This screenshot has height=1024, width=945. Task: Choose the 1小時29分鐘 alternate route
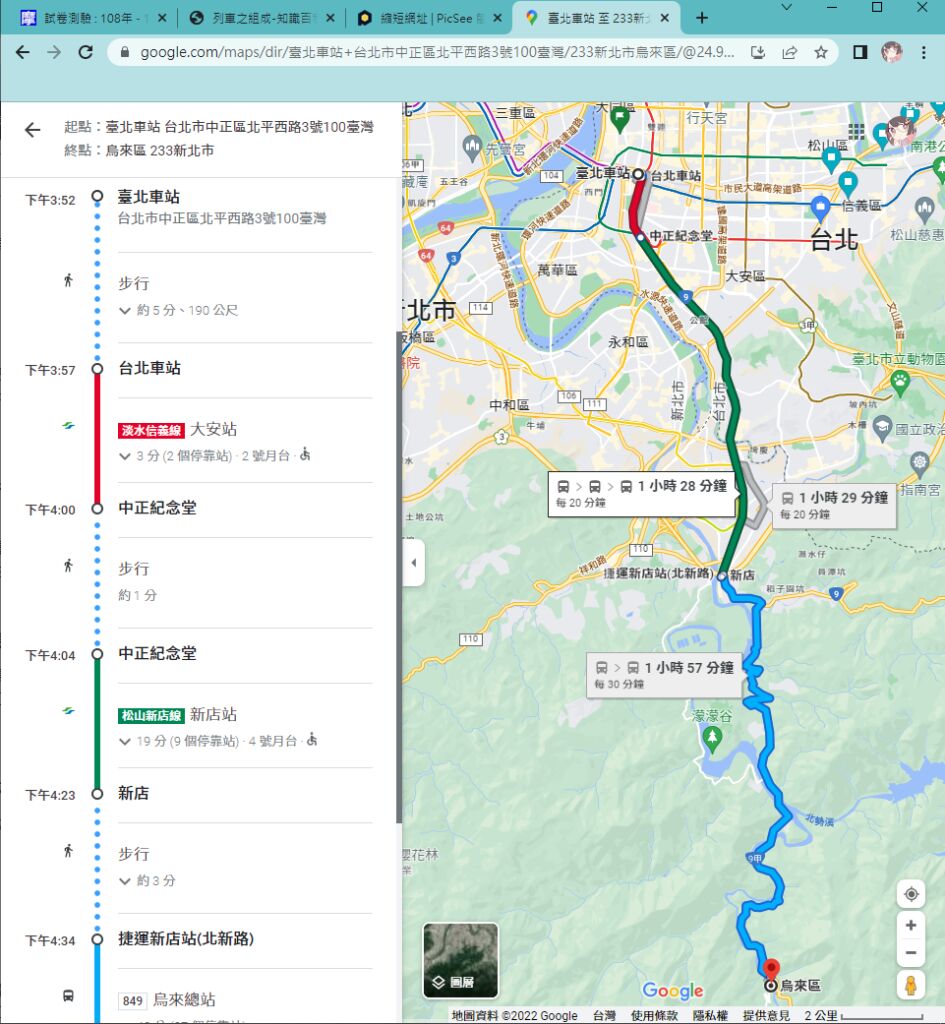pos(834,504)
